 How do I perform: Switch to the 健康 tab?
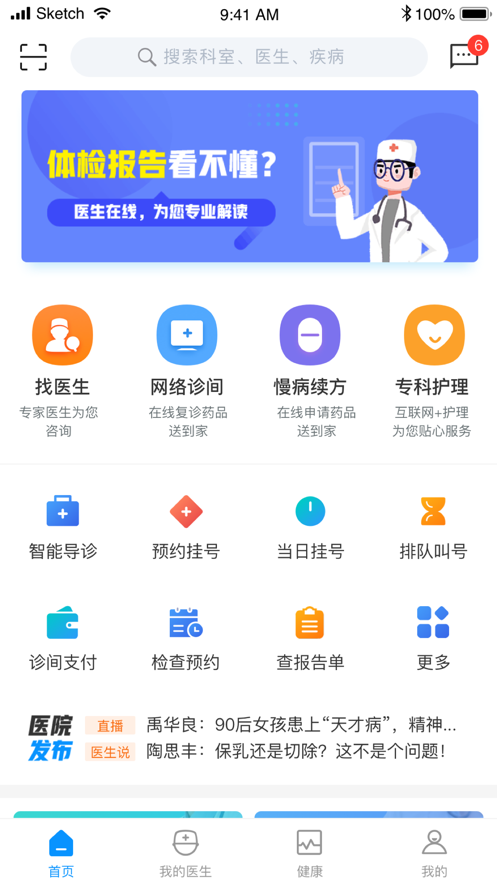[x=310, y=853]
